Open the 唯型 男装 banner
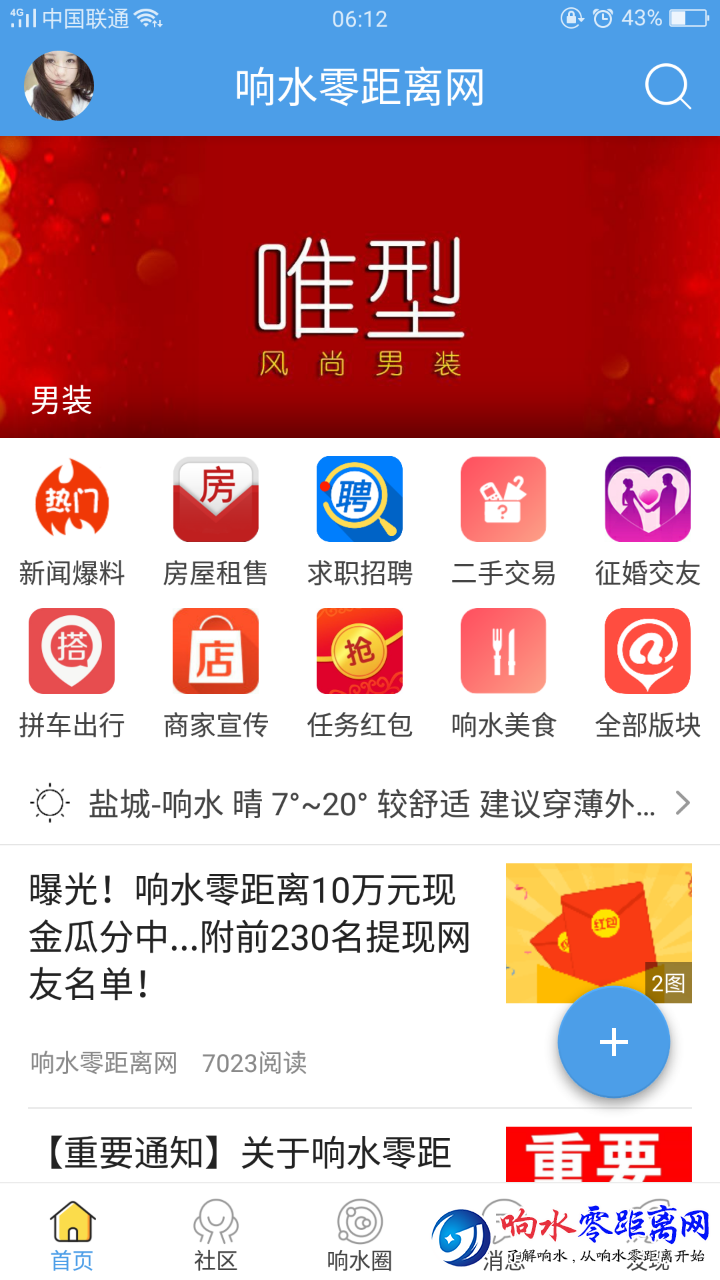The height and width of the screenshot is (1280, 720). click(x=360, y=287)
